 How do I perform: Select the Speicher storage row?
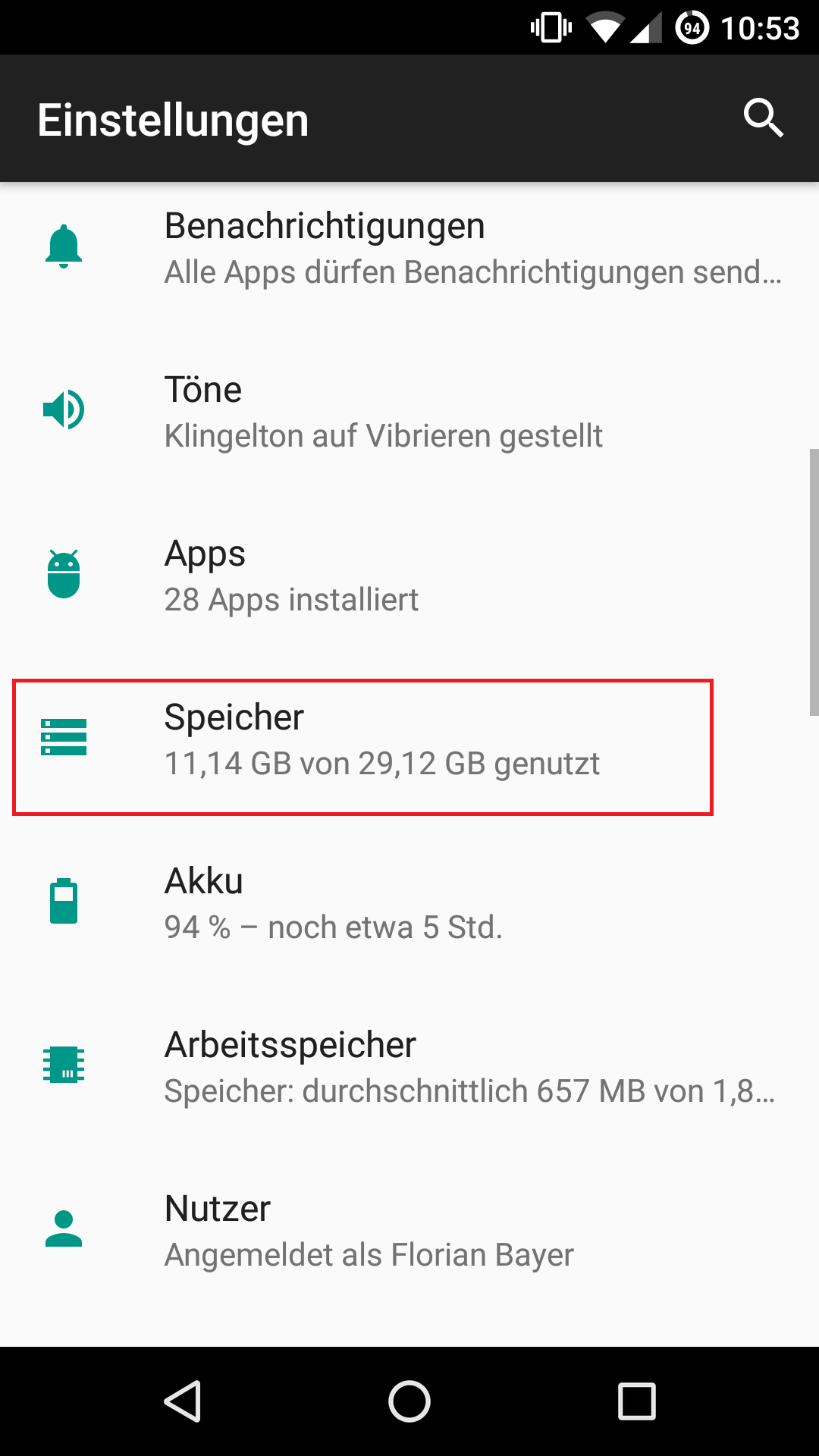point(409,740)
